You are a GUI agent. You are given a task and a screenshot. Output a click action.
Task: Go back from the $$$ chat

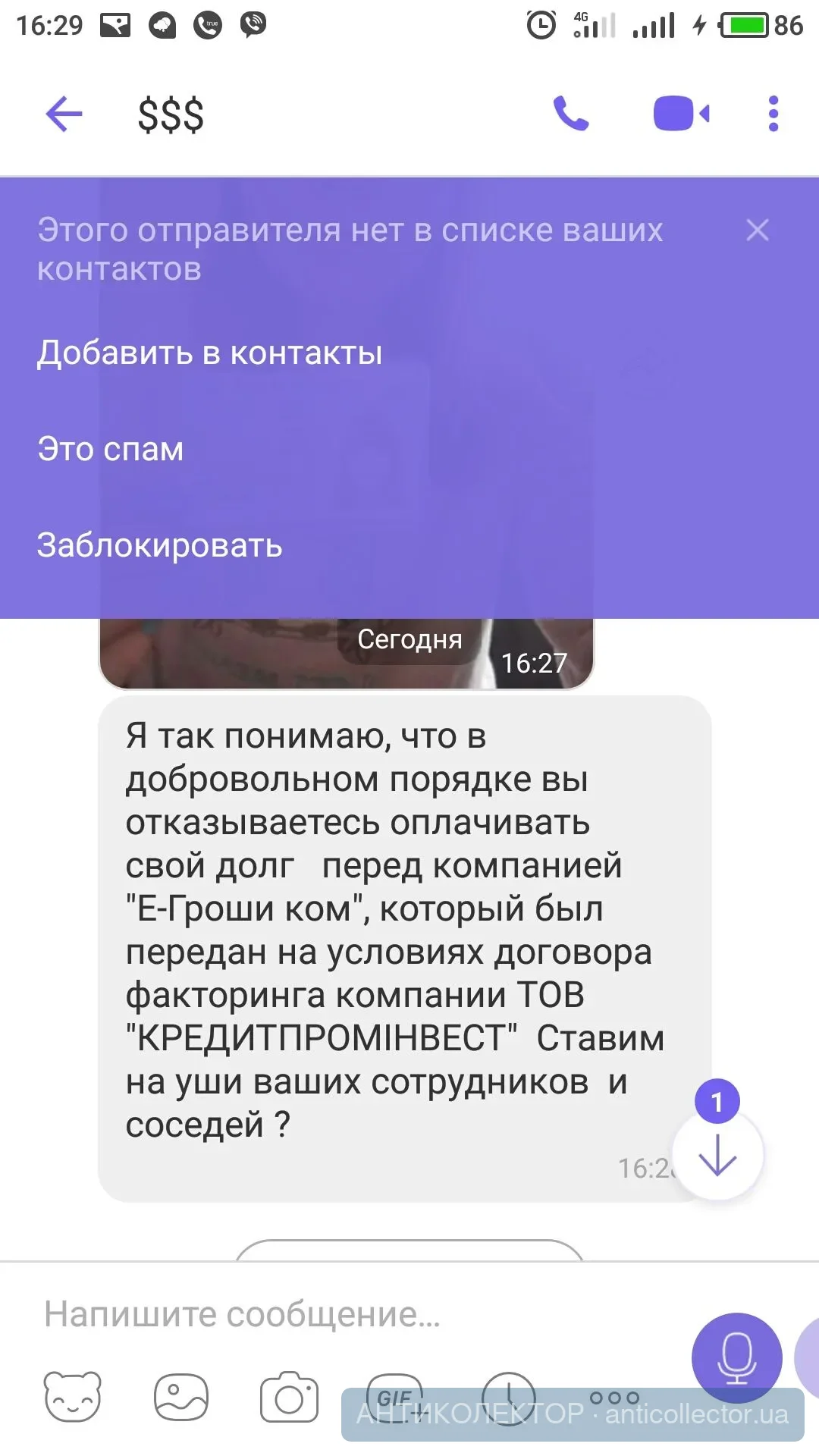[64, 115]
